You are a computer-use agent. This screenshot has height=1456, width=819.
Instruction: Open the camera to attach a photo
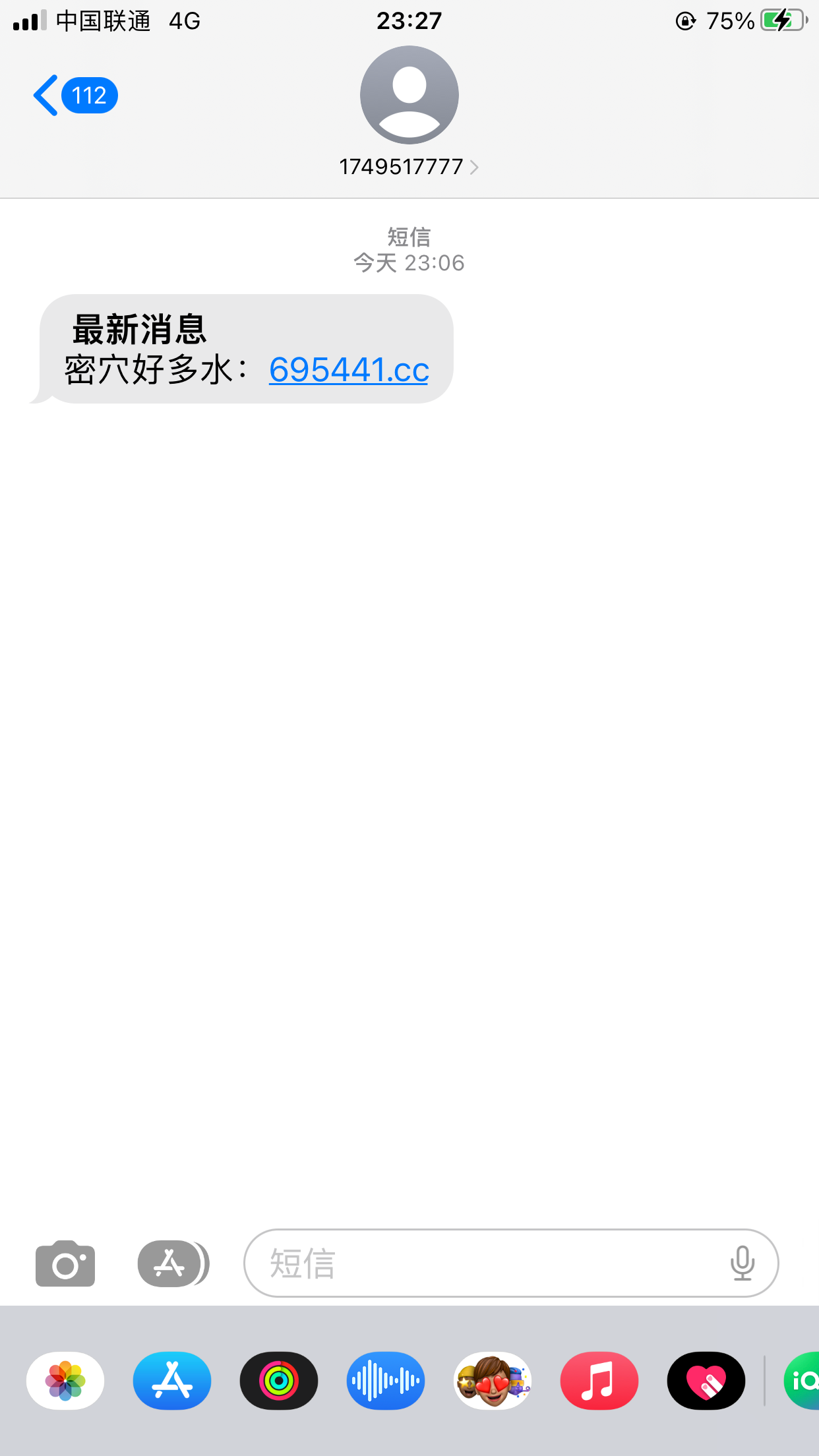click(x=65, y=1263)
